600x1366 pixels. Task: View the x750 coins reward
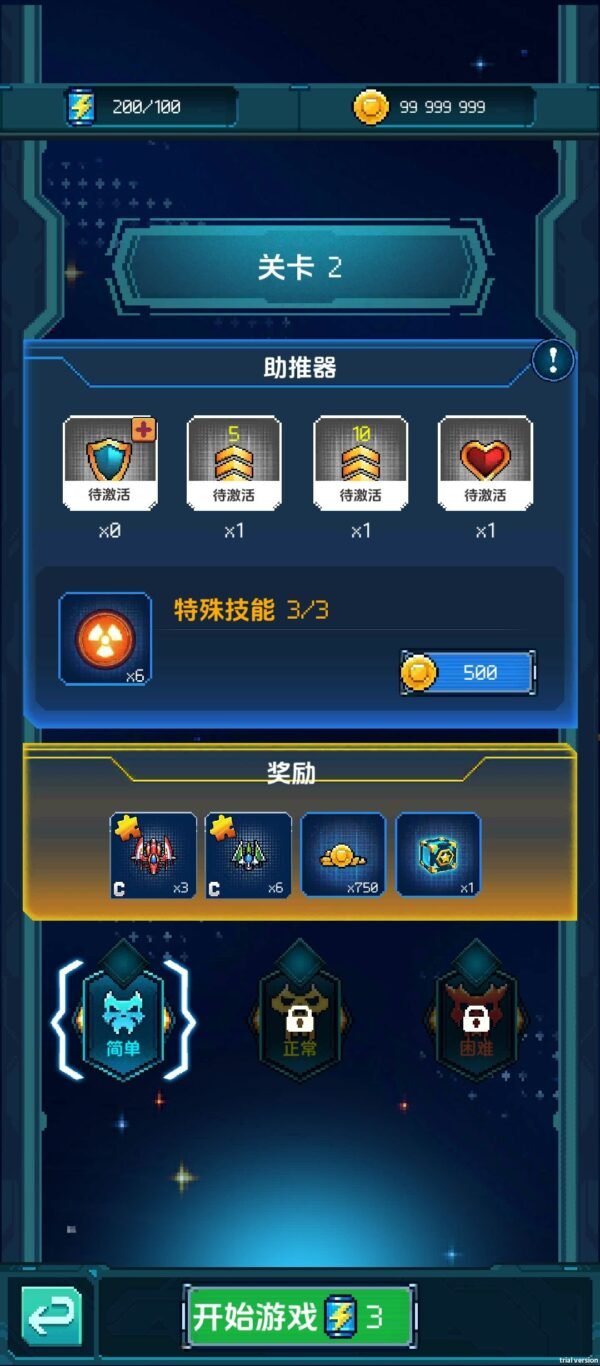(x=343, y=855)
